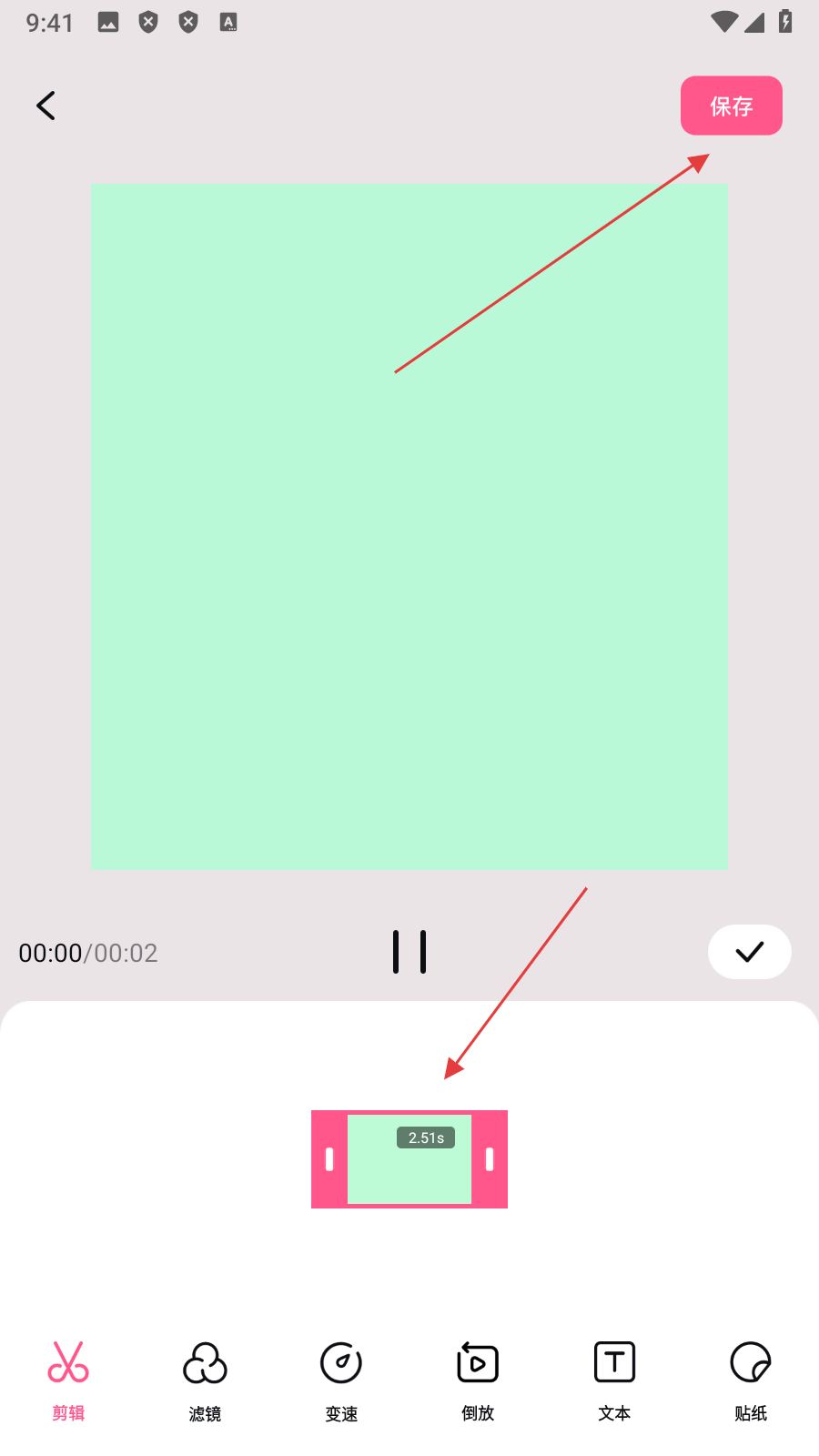The image size is (819, 1456).
Task: Tap the 保存 save button
Action: (731, 106)
